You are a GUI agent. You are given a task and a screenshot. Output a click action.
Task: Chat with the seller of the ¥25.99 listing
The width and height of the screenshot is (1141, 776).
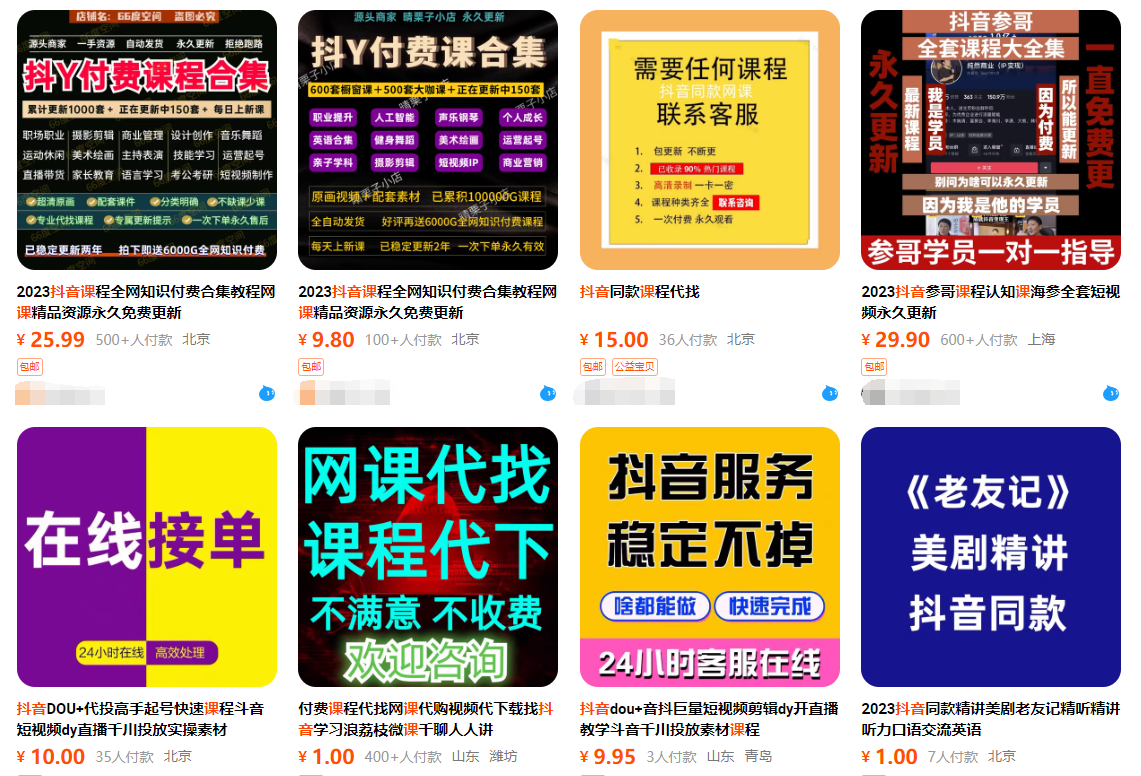[267, 393]
